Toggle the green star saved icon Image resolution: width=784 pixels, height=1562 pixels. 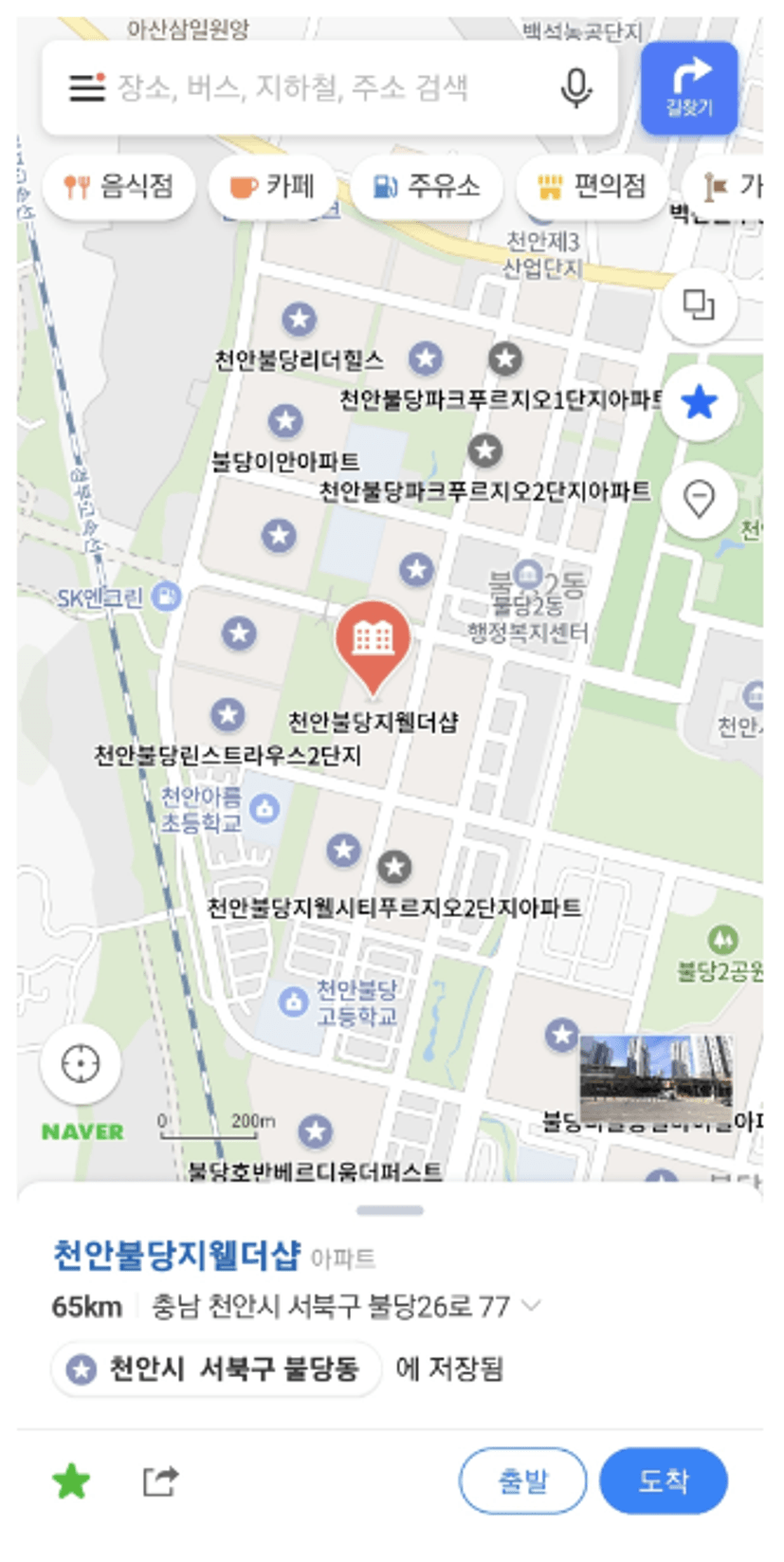(71, 1480)
